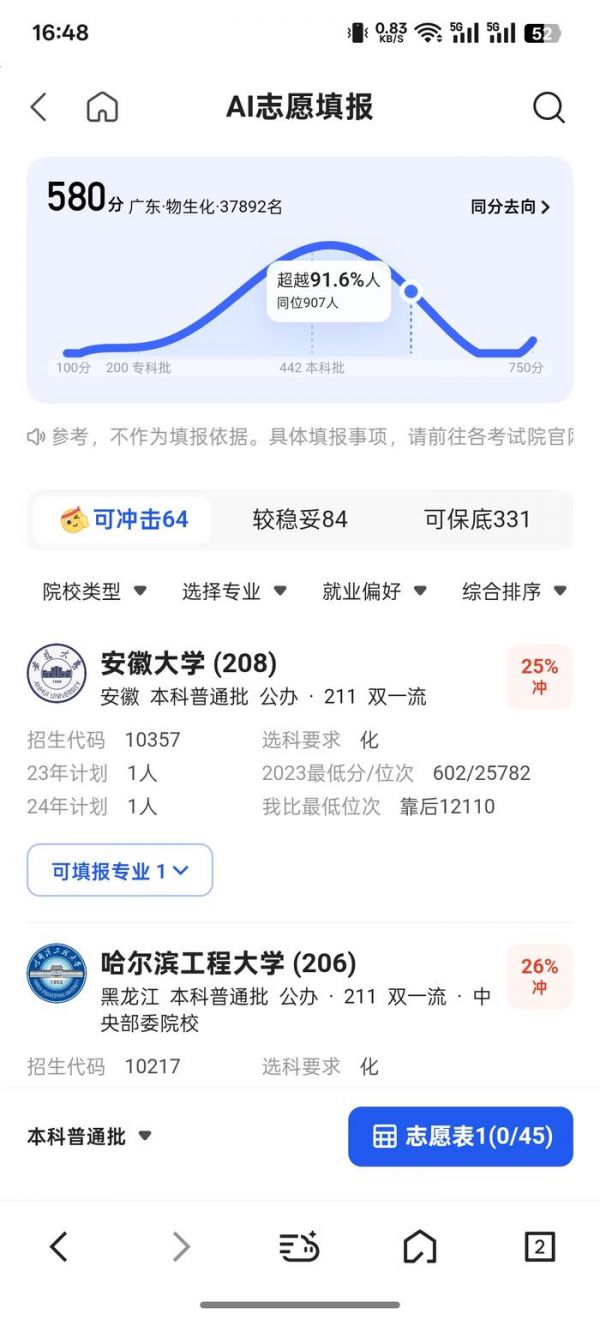The width and height of the screenshot is (600, 1320).
Task: Open the browser tabs switcher showing 2
Action: coord(539,1246)
